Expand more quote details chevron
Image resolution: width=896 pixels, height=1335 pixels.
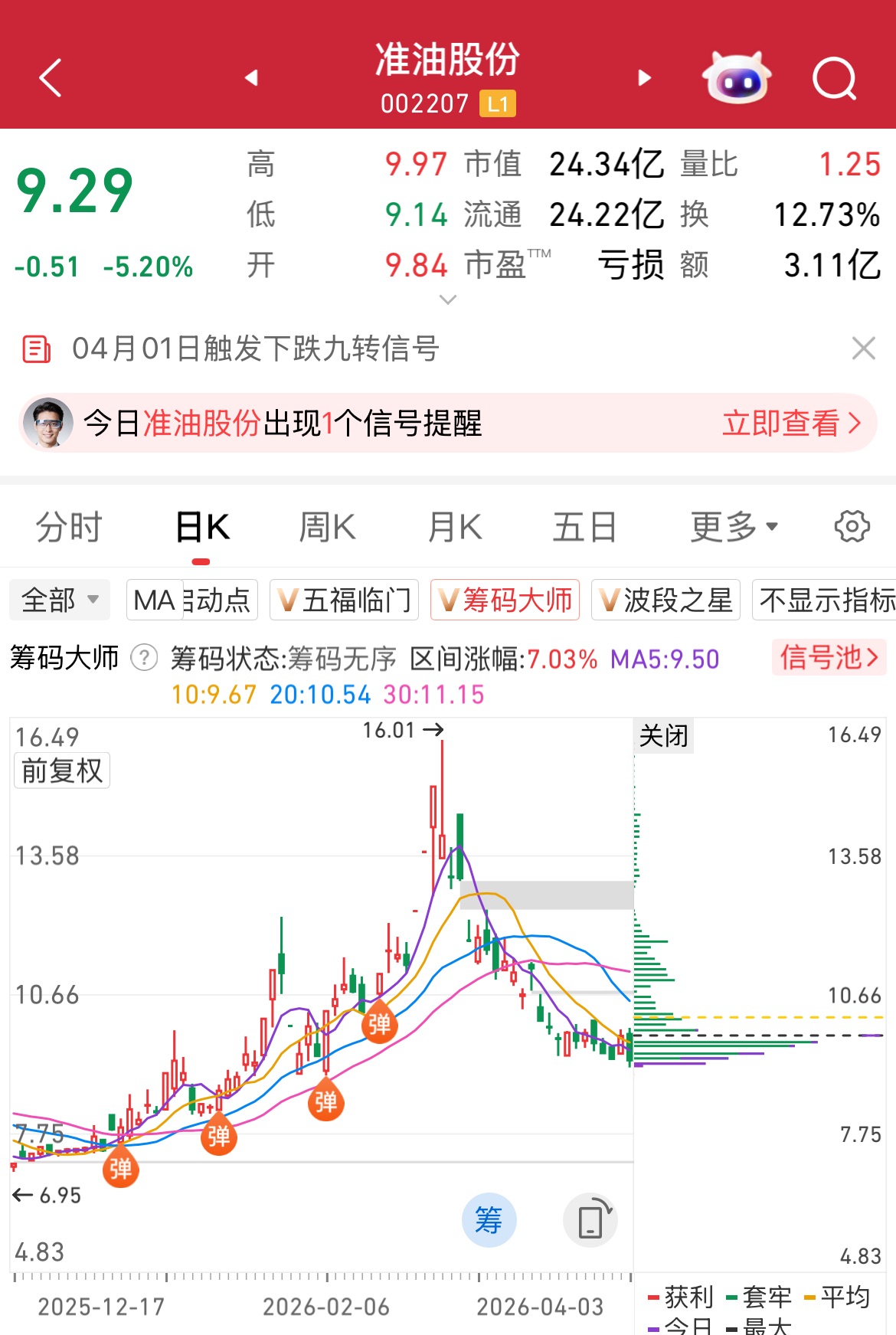pos(448,299)
